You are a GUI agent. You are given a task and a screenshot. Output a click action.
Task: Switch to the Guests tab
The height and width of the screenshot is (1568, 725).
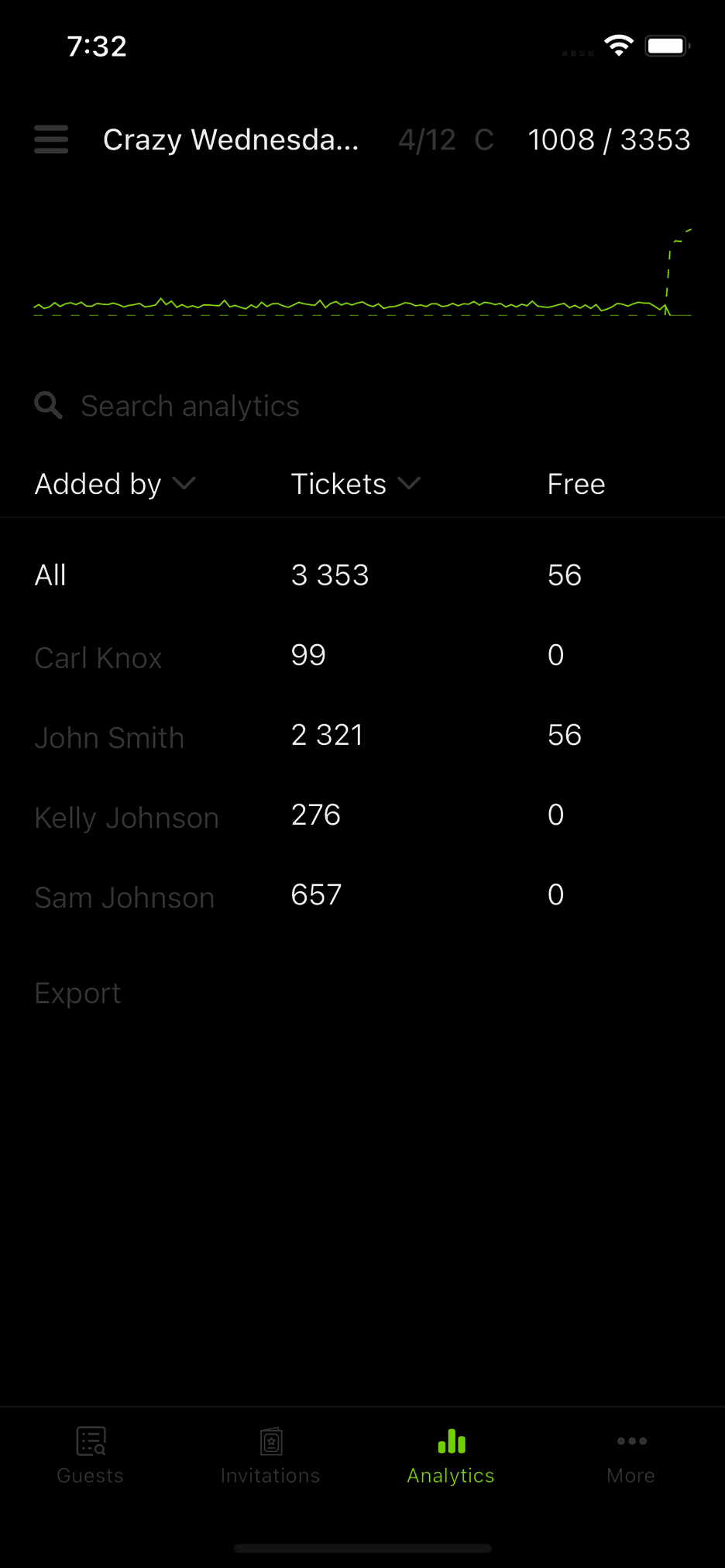point(91,1456)
